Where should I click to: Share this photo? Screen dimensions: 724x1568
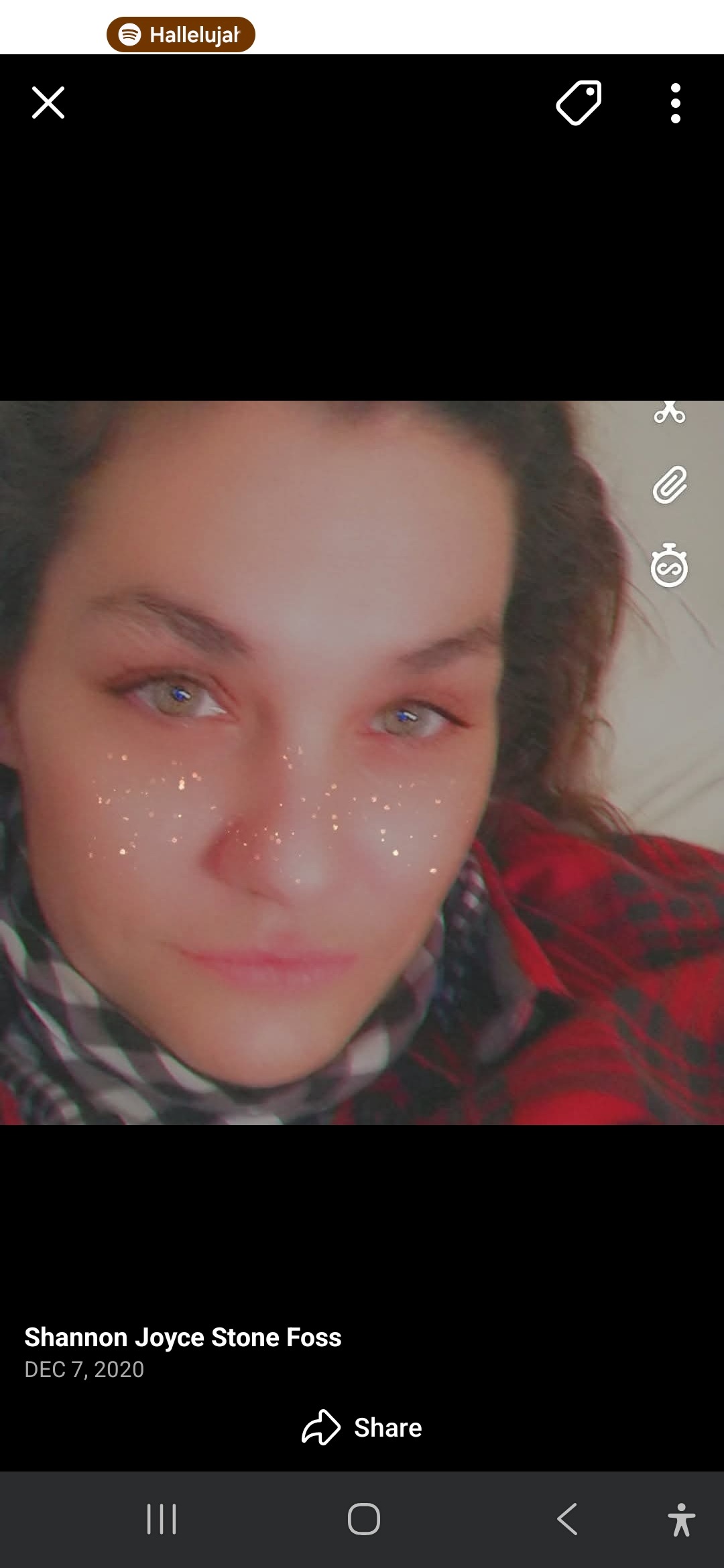tap(362, 1427)
